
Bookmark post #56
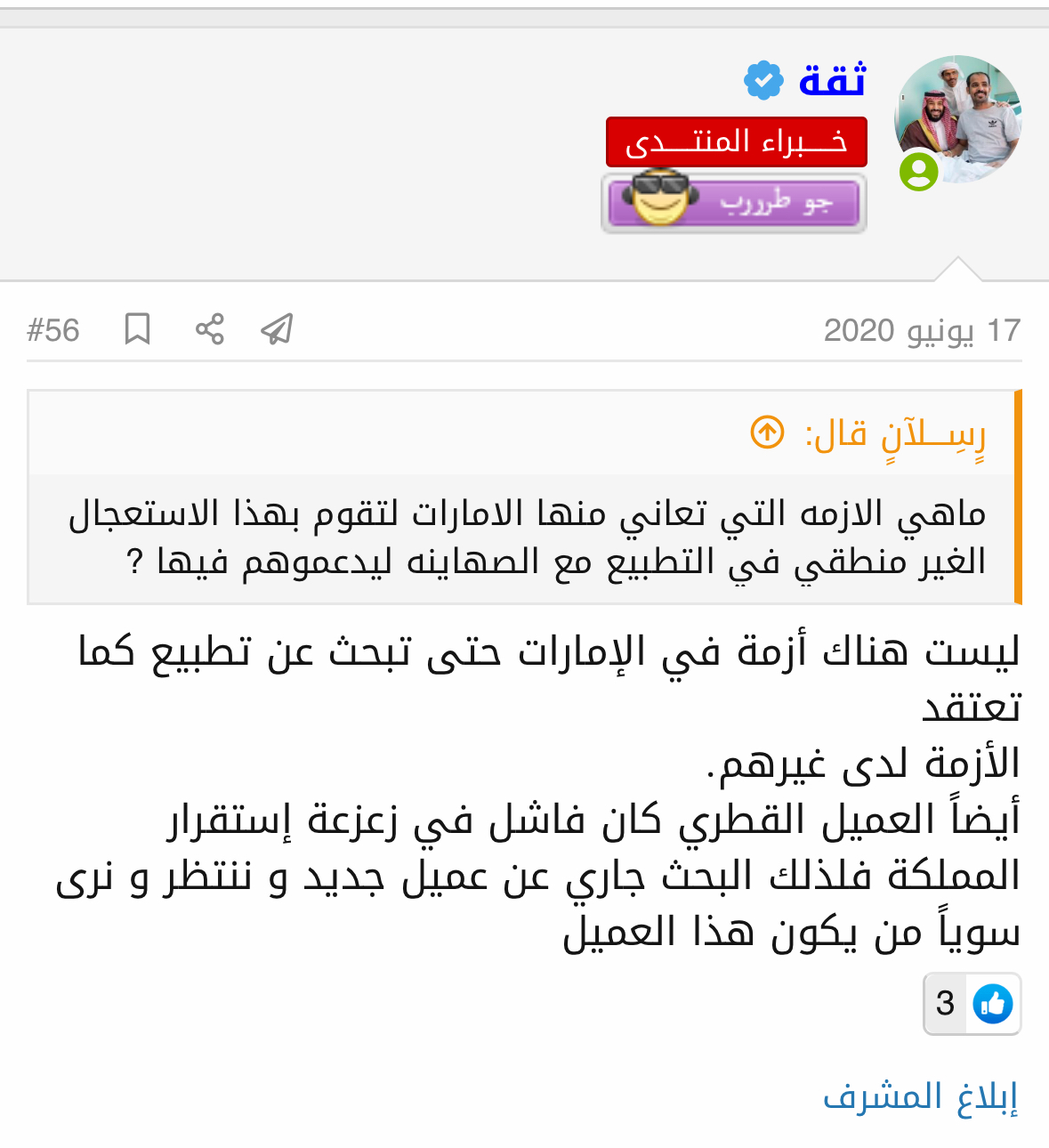[x=137, y=329]
